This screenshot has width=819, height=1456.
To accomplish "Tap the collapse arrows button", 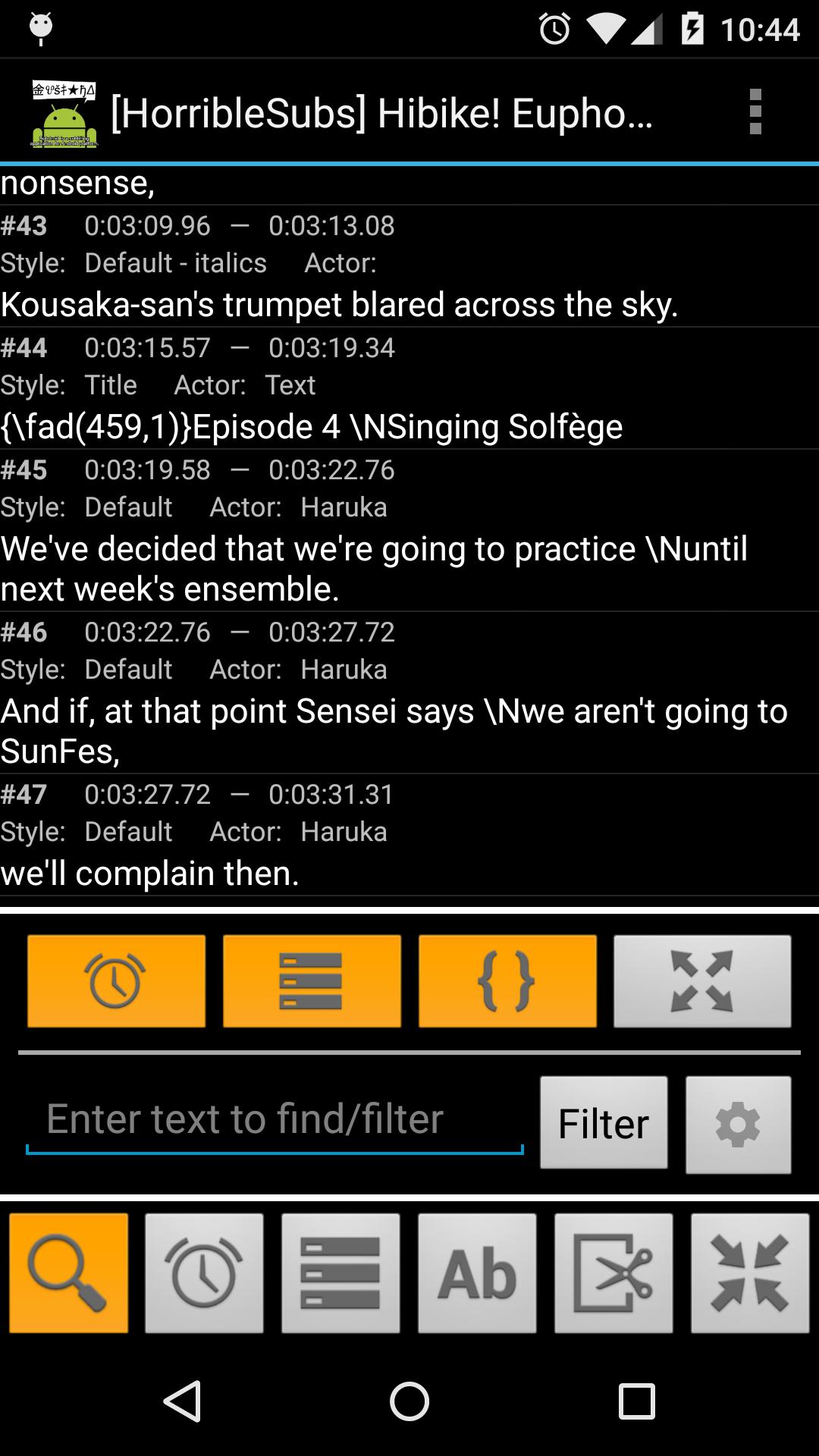I will click(x=750, y=1273).
